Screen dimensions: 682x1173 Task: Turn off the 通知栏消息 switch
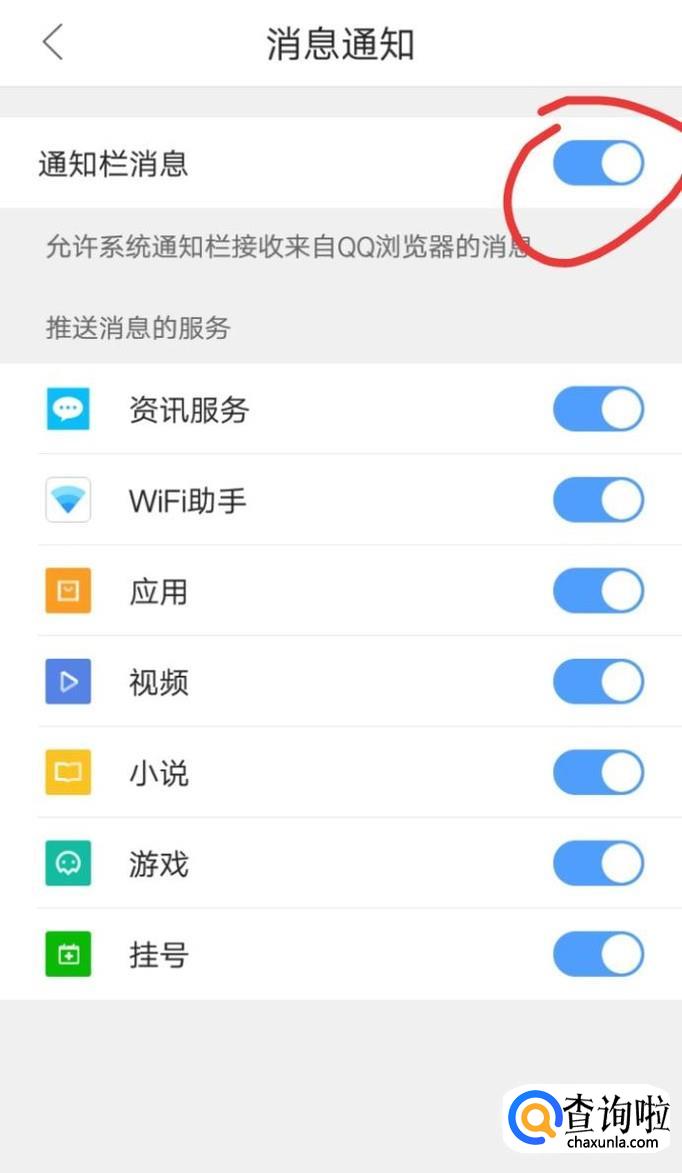pos(598,163)
